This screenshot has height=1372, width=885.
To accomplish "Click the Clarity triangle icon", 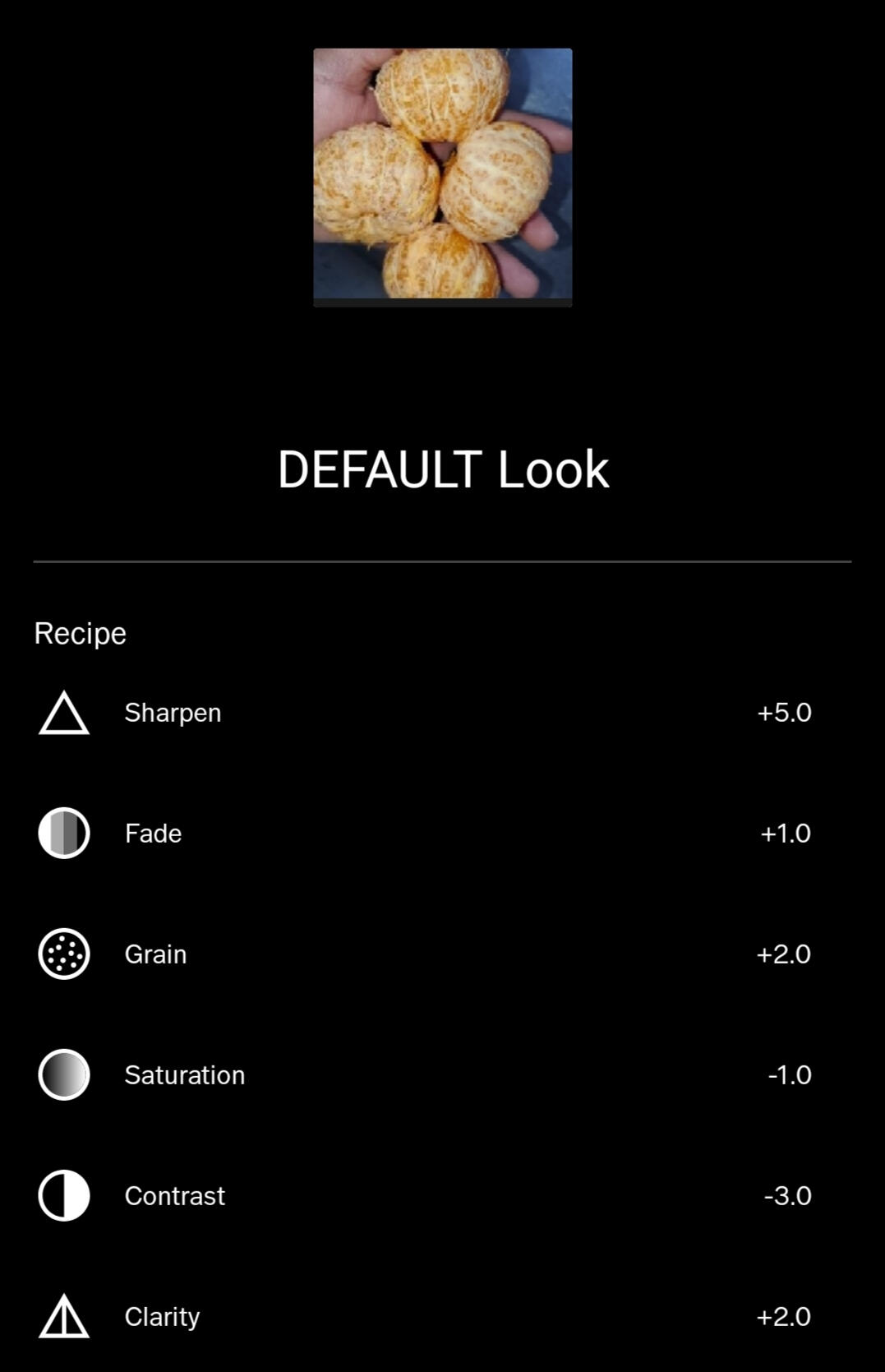I will click(63, 1316).
